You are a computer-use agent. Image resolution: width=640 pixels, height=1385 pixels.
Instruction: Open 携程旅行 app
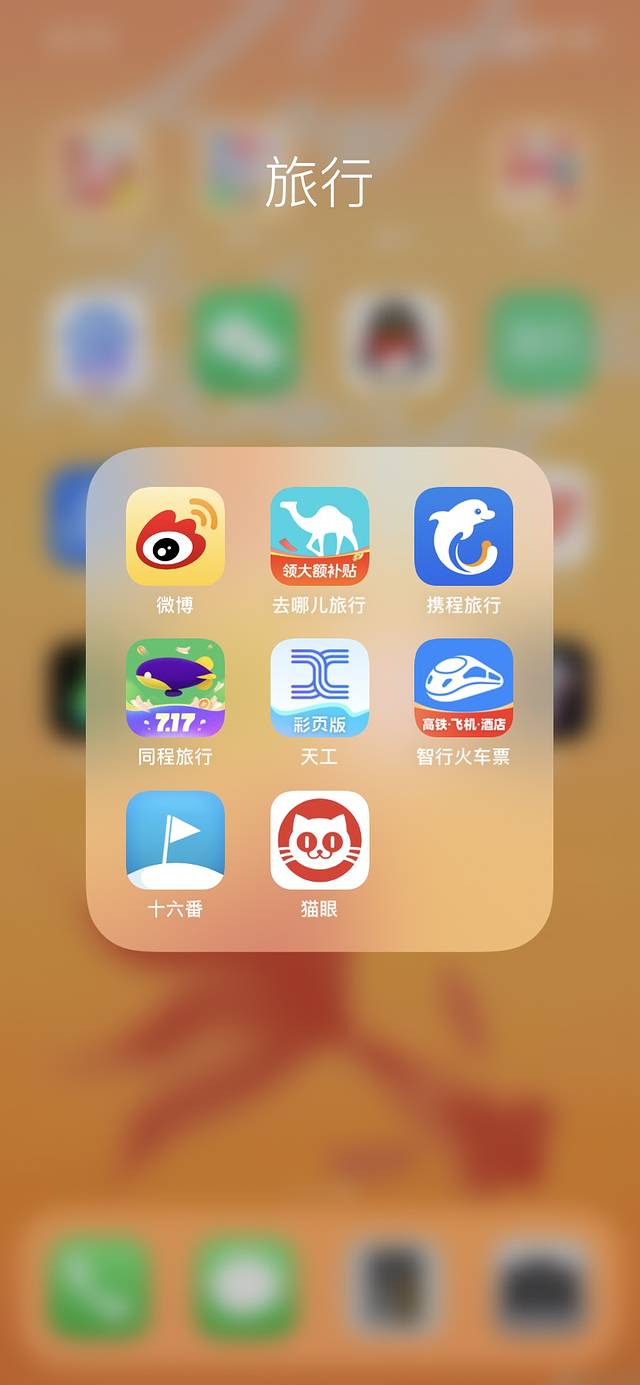pyautogui.click(x=463, y=536)
